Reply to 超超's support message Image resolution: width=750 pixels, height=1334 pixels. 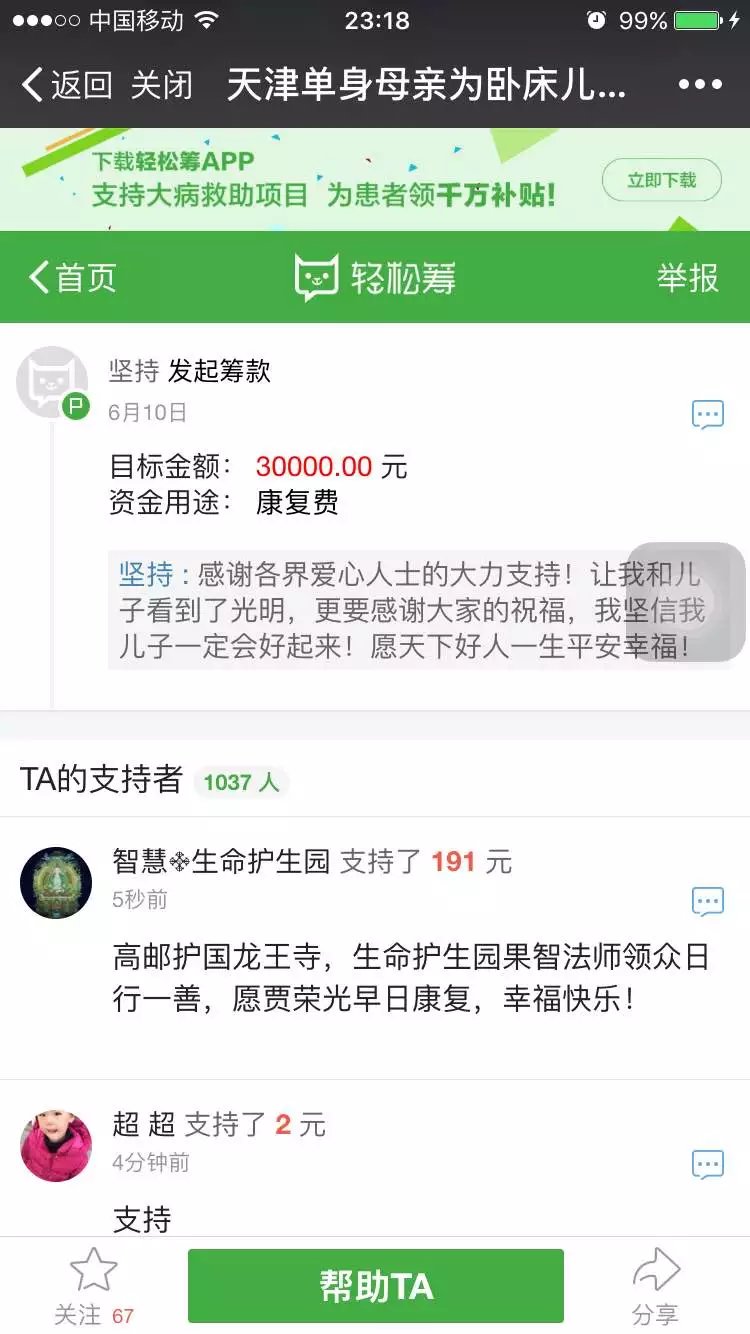point(708,1164)
